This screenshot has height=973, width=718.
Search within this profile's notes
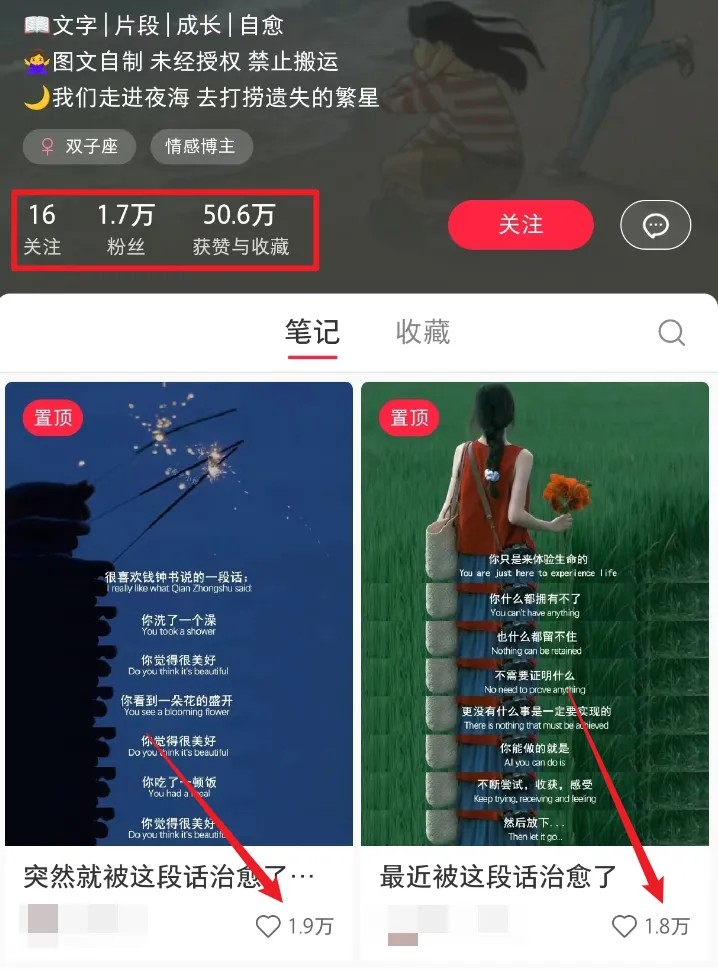tap(671, 332)
